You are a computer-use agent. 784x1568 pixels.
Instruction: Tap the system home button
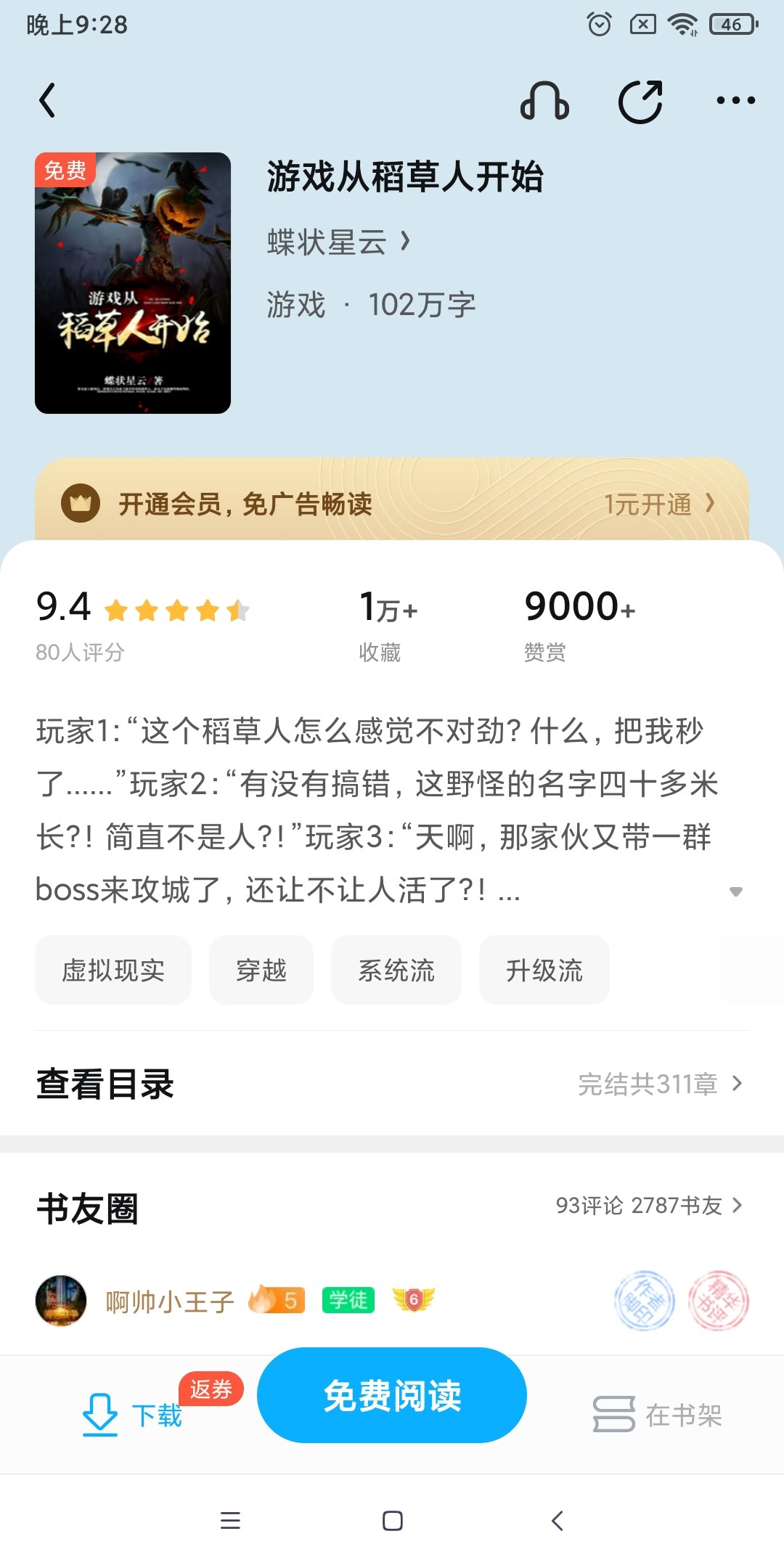pyautogui.click(x=392, y=1521)
